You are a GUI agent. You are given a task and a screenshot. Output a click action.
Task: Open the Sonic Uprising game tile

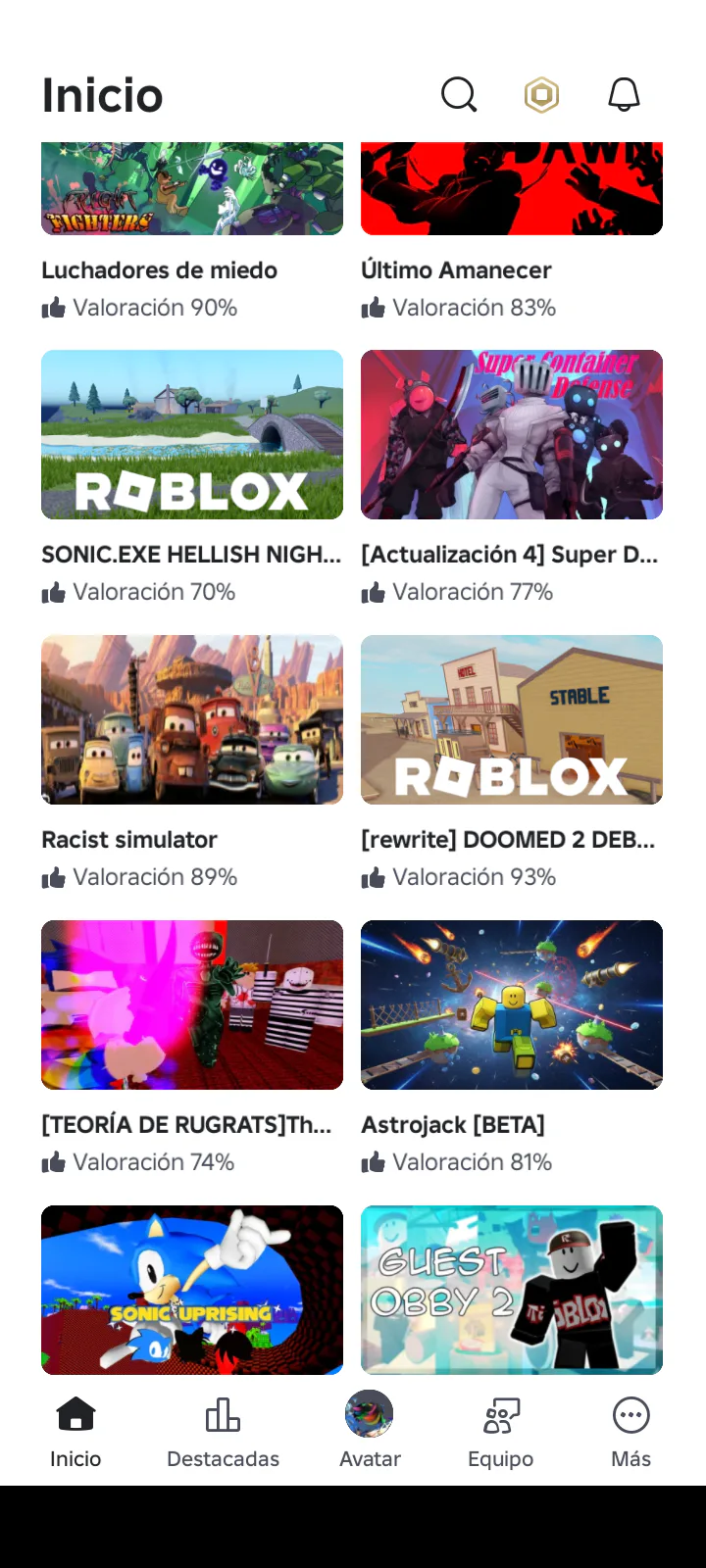click(x=192, y=1289)
